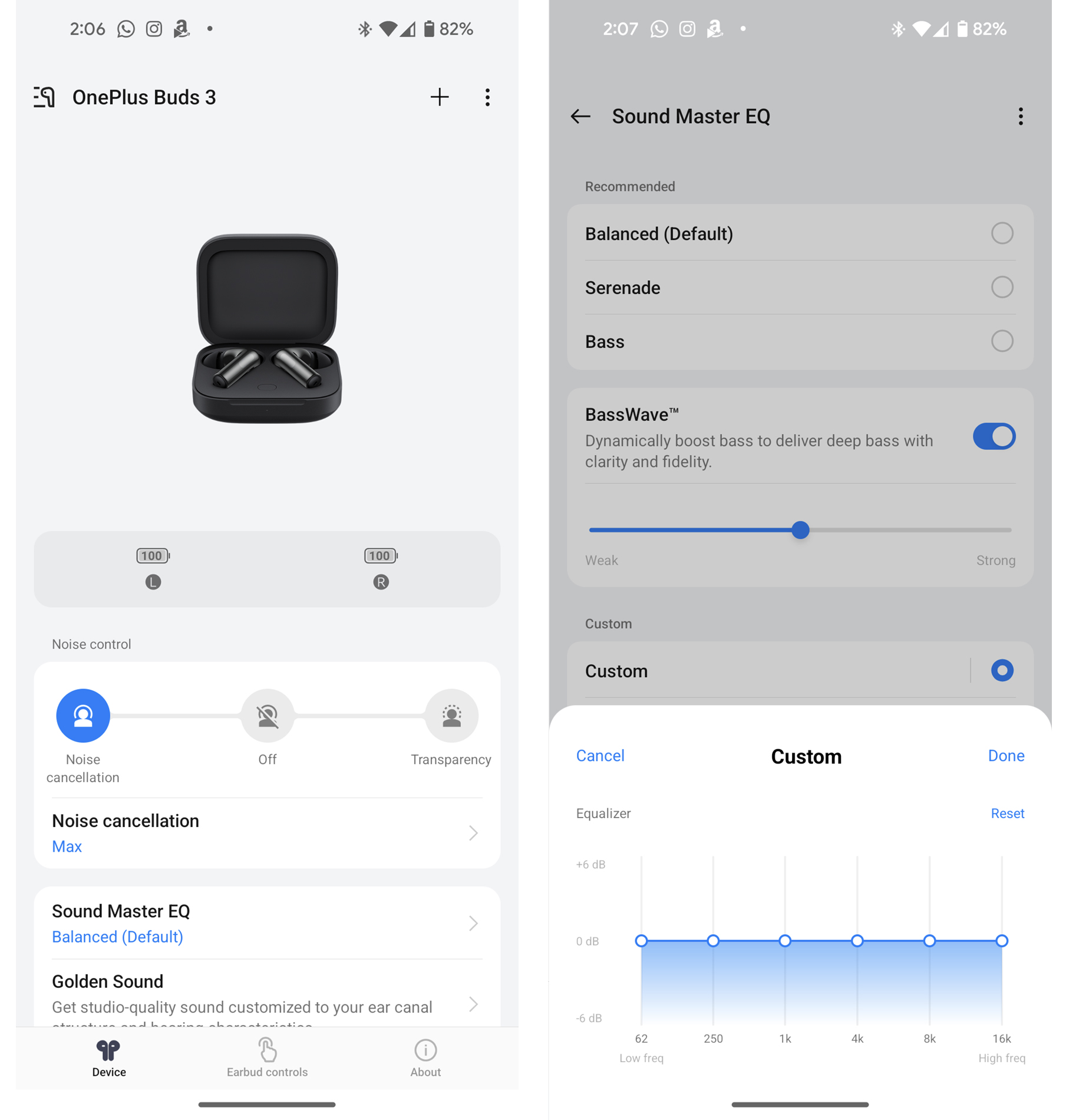Open Golden Sound setup
Viewport: 1066px width, 1120px height.
pos(266,996)
